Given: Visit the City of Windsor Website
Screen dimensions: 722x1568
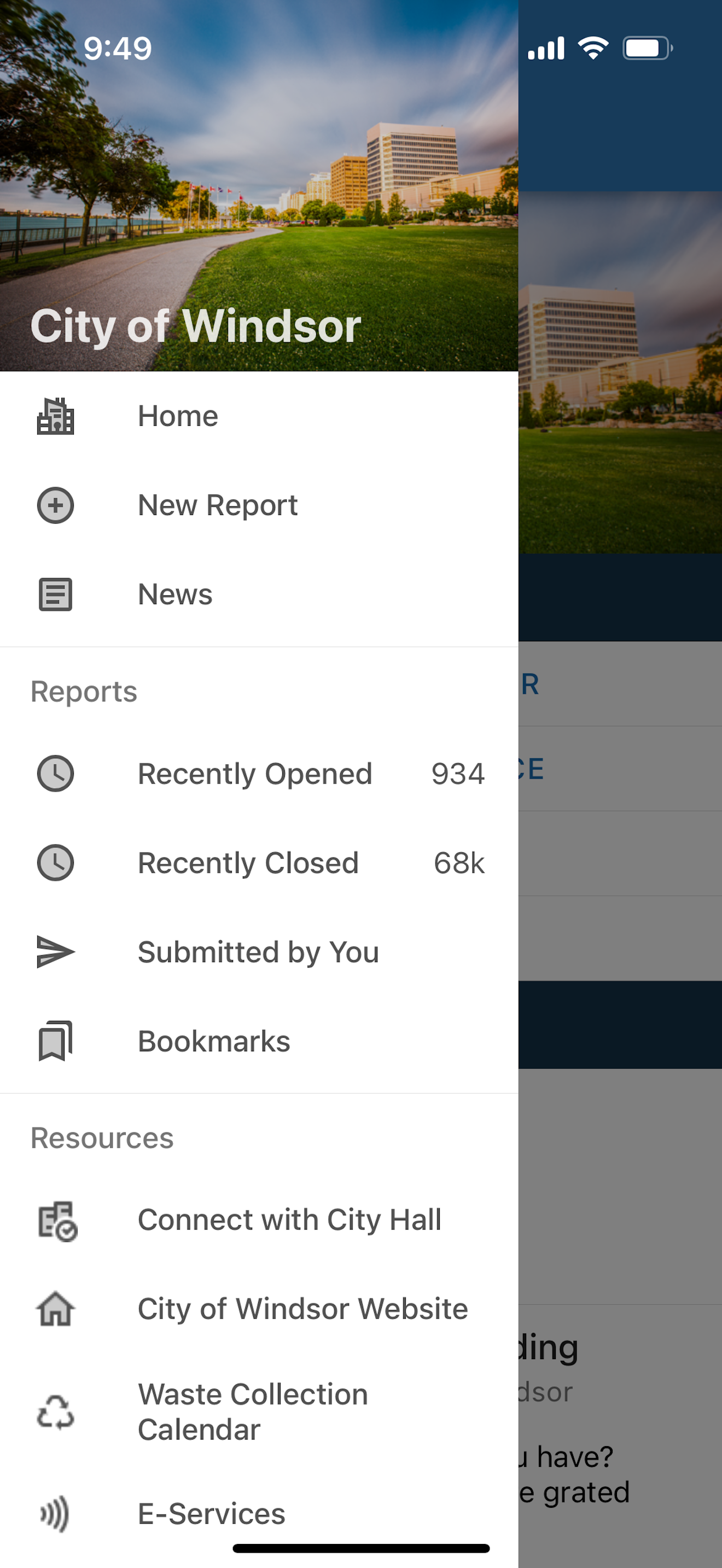Looking at the screenshot, I should click(x=302, y=1308).
